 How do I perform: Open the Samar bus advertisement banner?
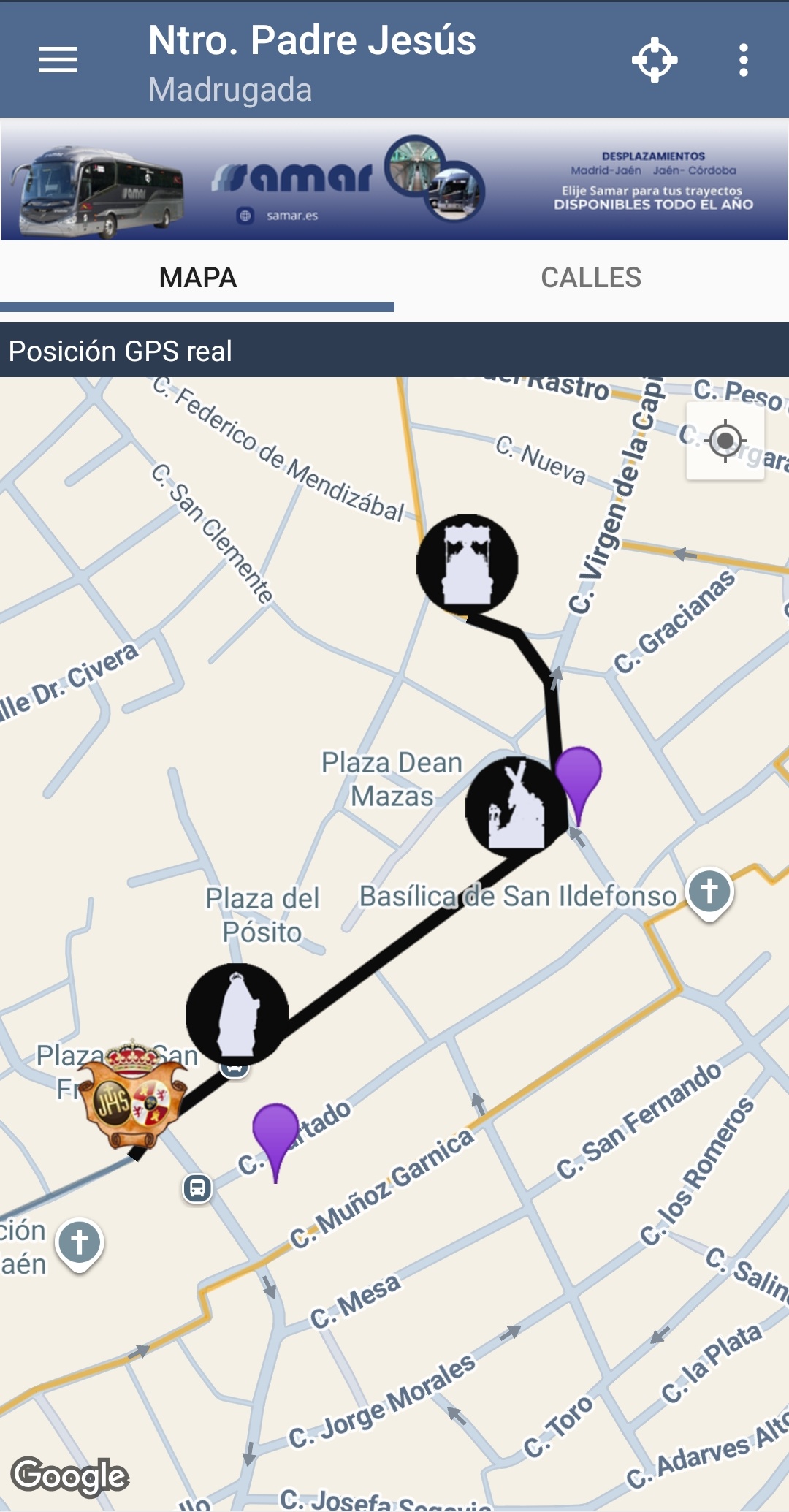(x=394, y=180)
